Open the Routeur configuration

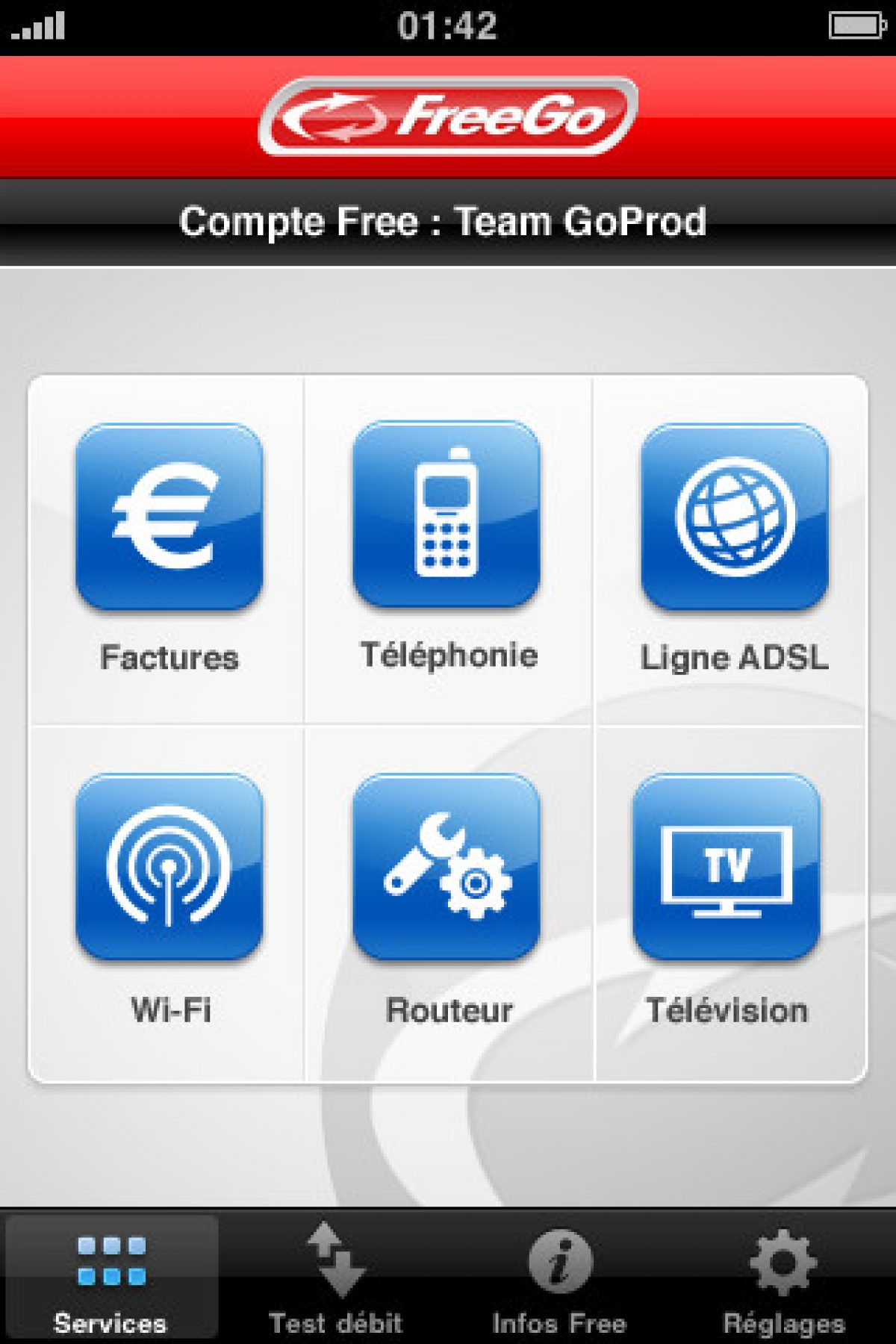coord(447,868)
